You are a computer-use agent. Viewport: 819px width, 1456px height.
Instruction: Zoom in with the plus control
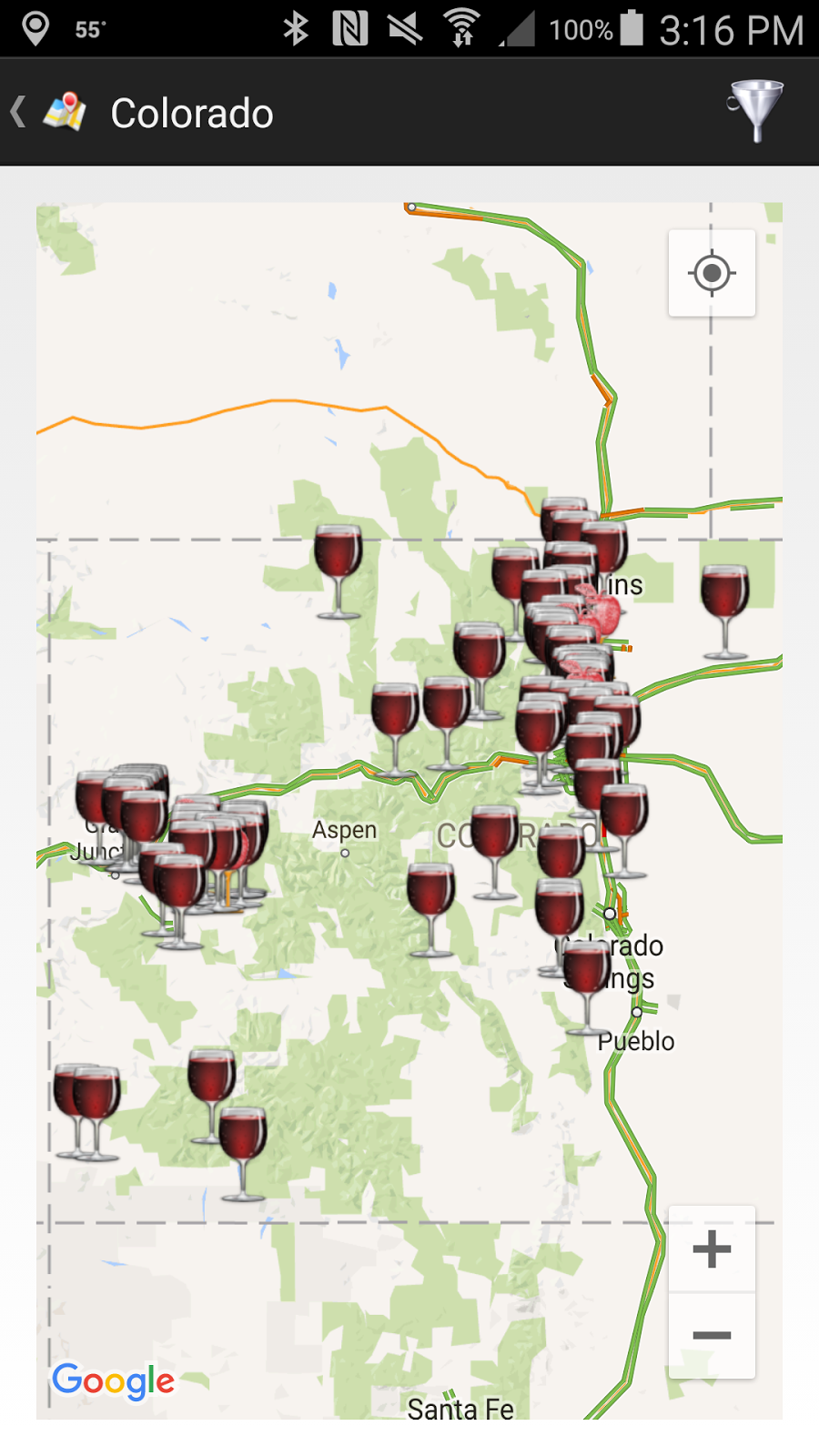tap(711, 1249)
